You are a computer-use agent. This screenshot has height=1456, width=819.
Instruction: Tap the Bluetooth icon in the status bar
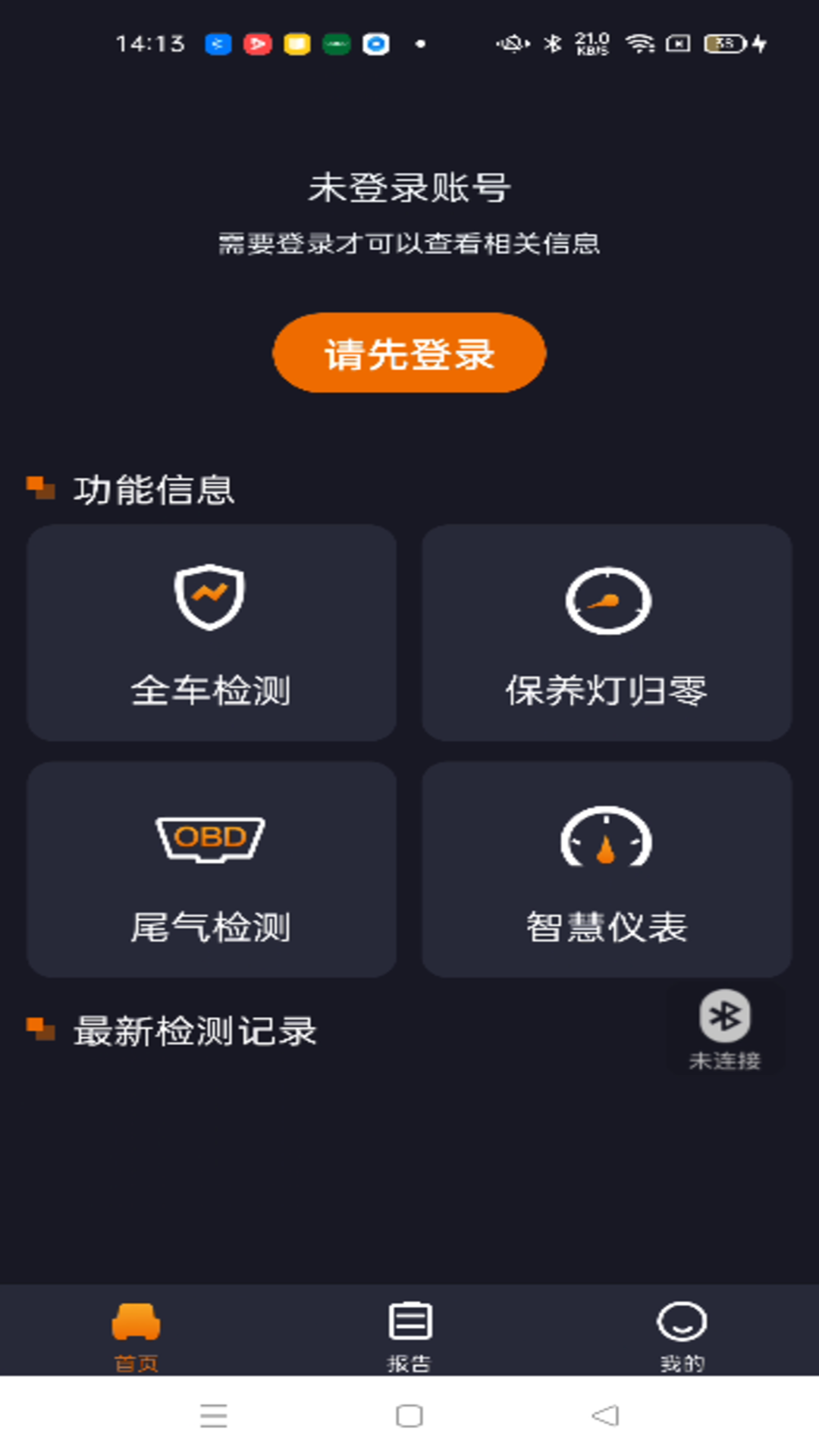tap(551, 44)
